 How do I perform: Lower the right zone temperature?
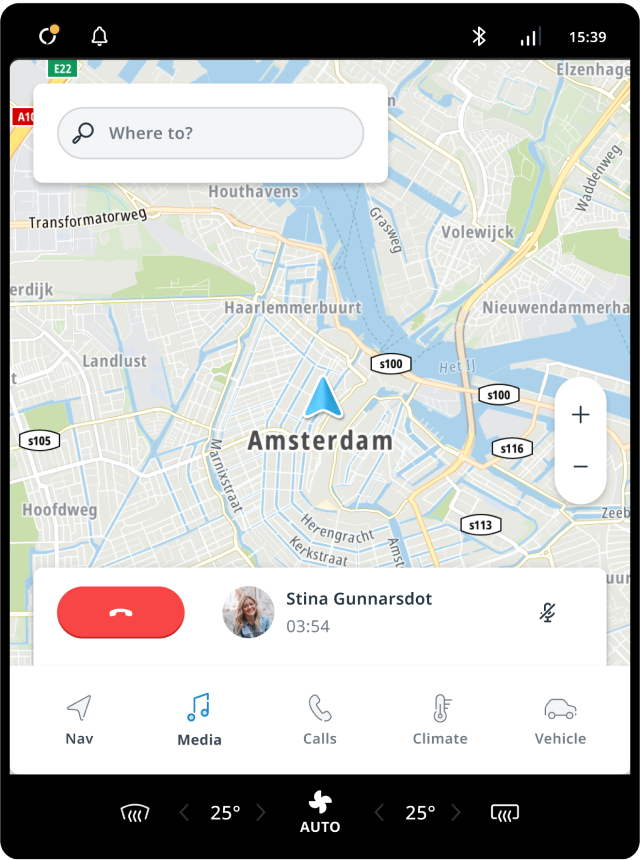point(379,813)
